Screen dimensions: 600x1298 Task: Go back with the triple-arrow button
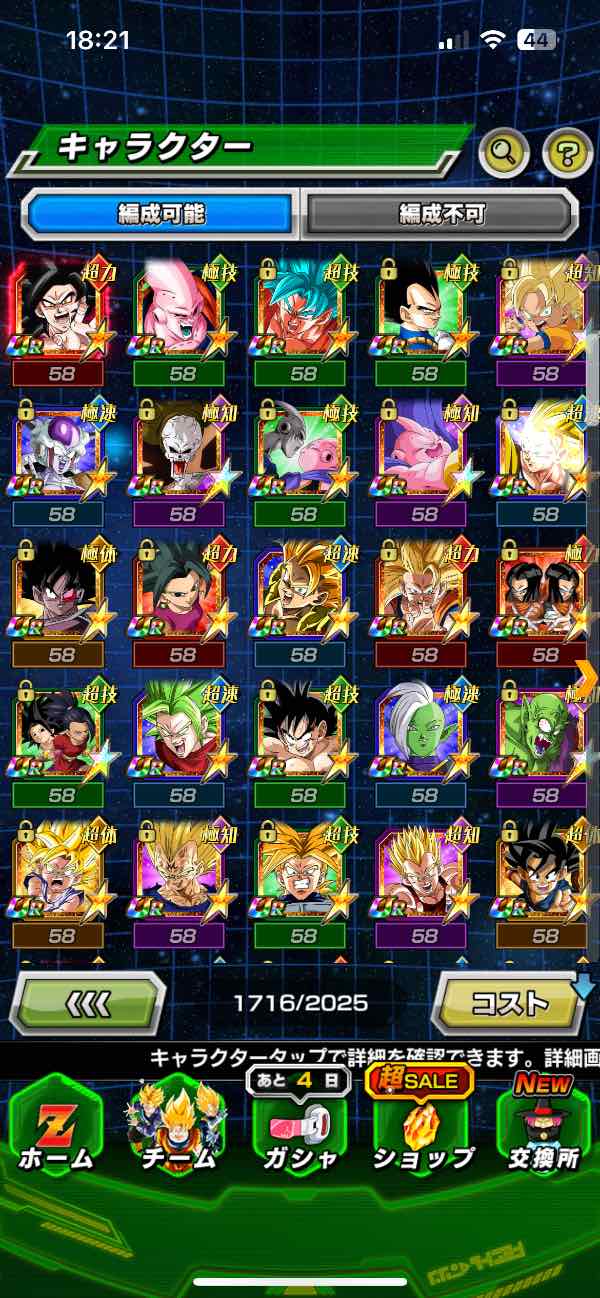click(87, 1003)
